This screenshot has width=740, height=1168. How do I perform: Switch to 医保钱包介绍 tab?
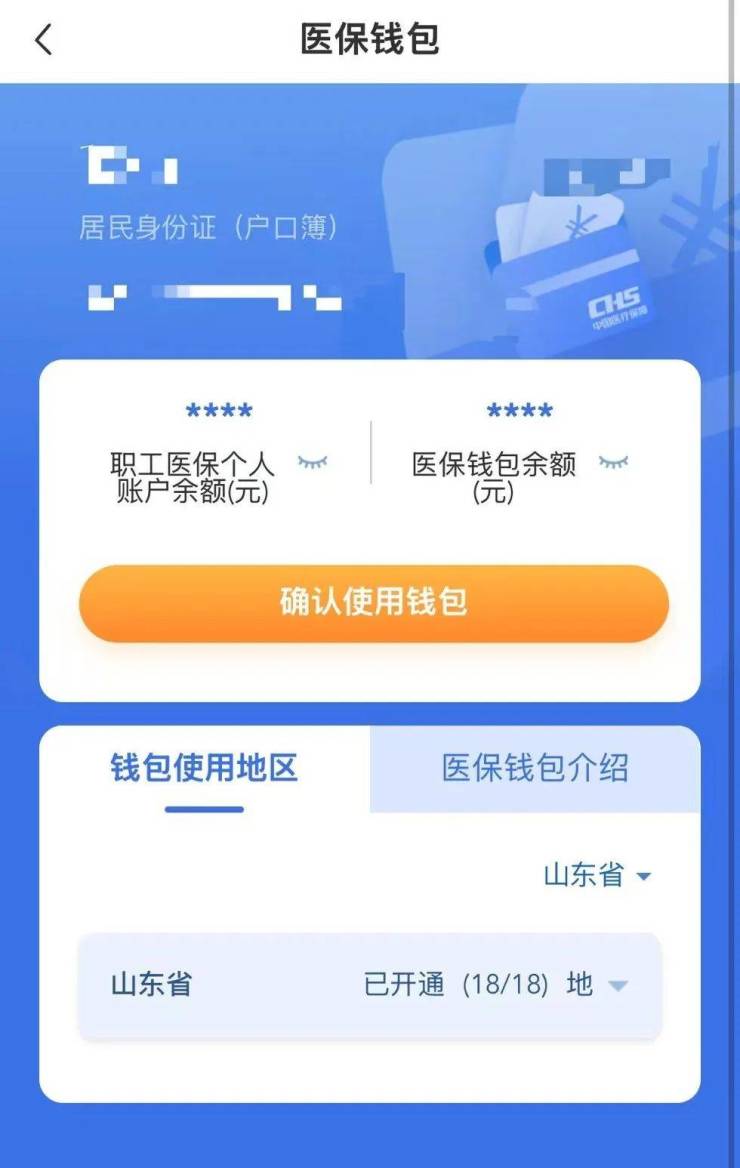click(x=535, y=768)
